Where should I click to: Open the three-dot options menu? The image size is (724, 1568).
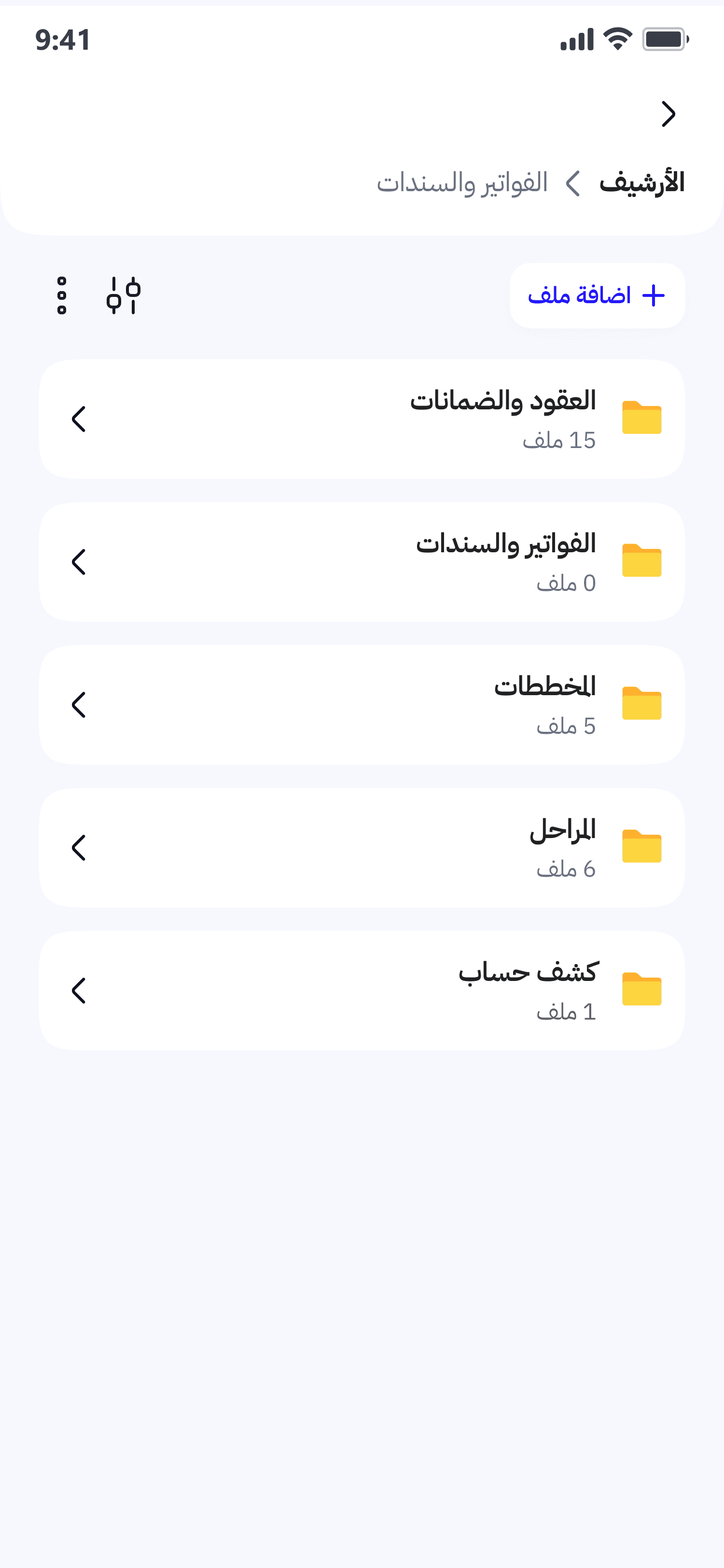(61, 294)
